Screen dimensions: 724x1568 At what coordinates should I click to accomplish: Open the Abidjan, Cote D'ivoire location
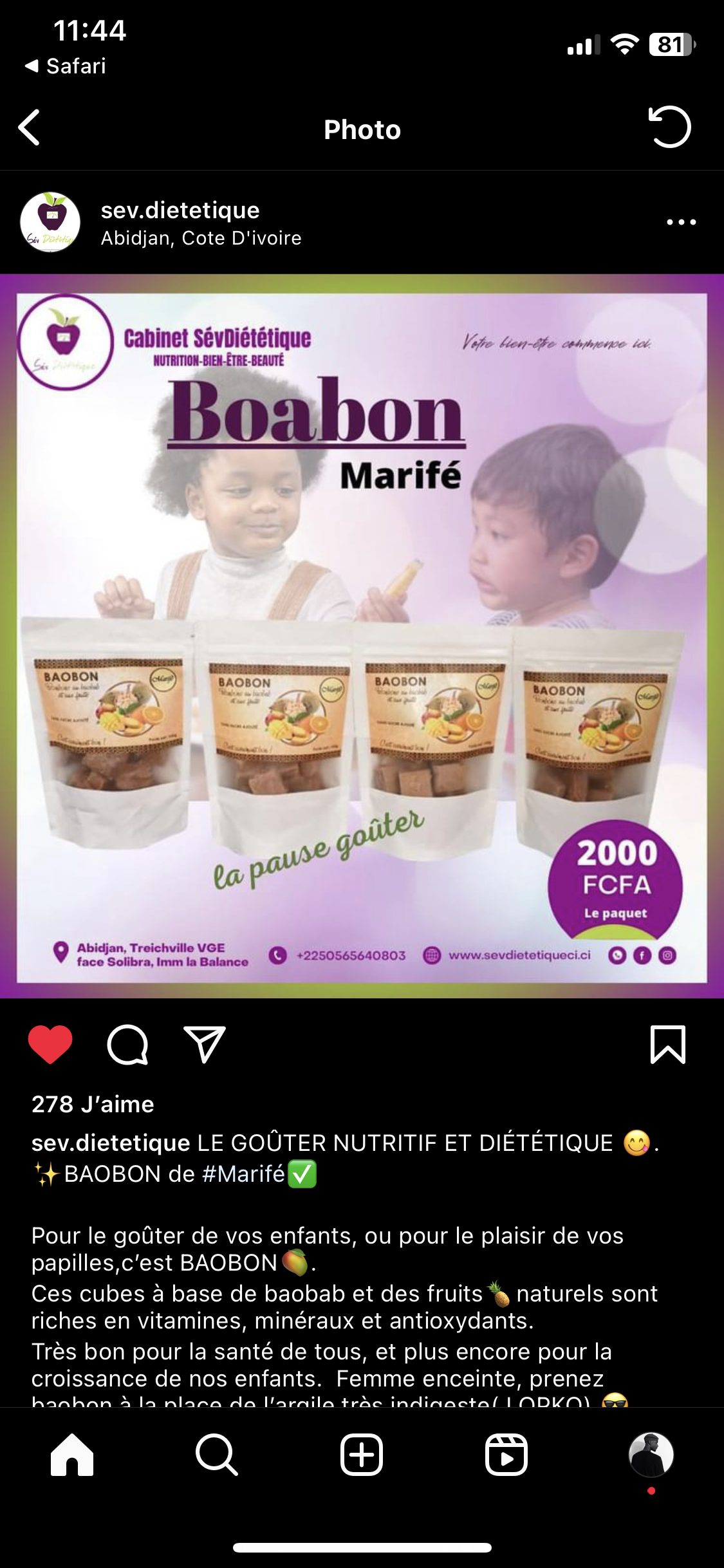click(x=201, y=238)
